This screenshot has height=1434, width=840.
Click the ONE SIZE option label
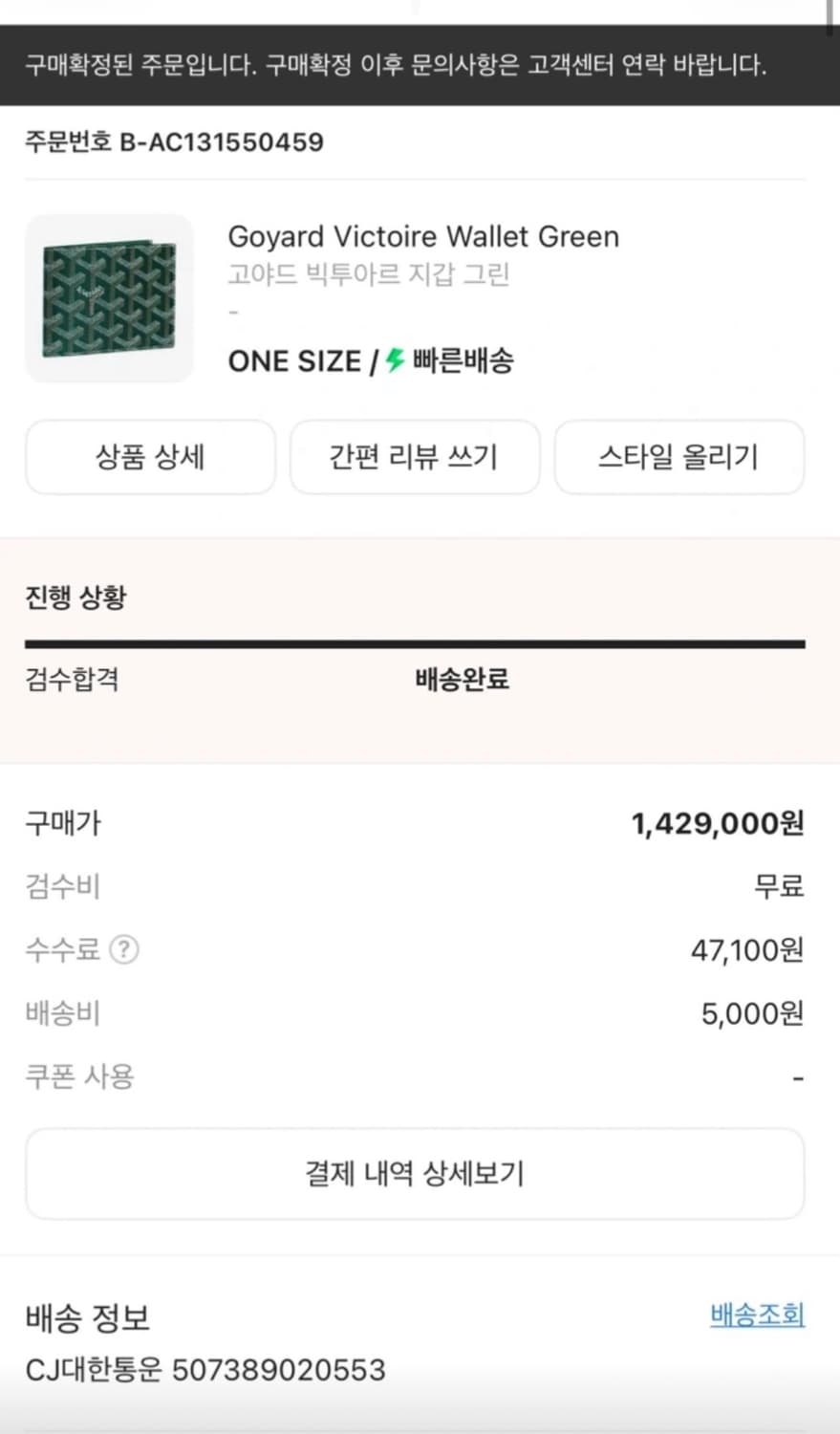tap(292, 361)
